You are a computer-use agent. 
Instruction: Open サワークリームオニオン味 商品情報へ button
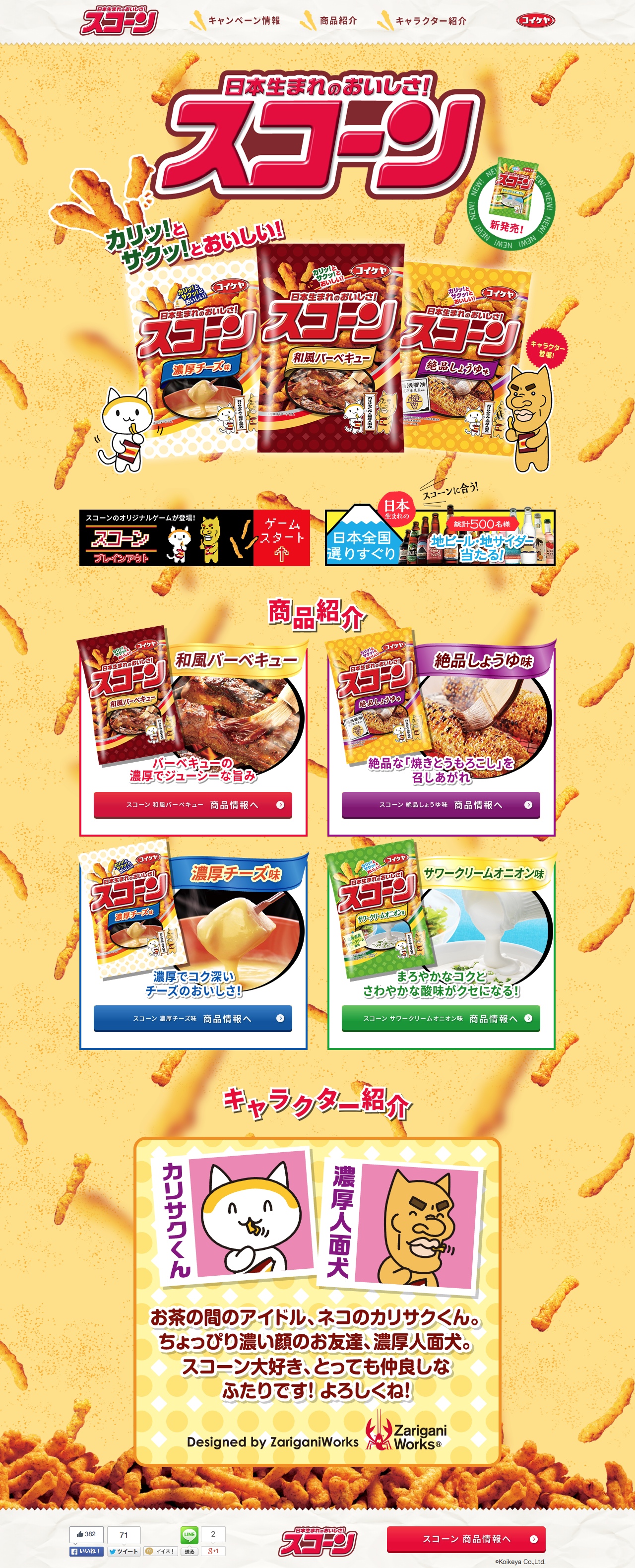[441, 1018]
